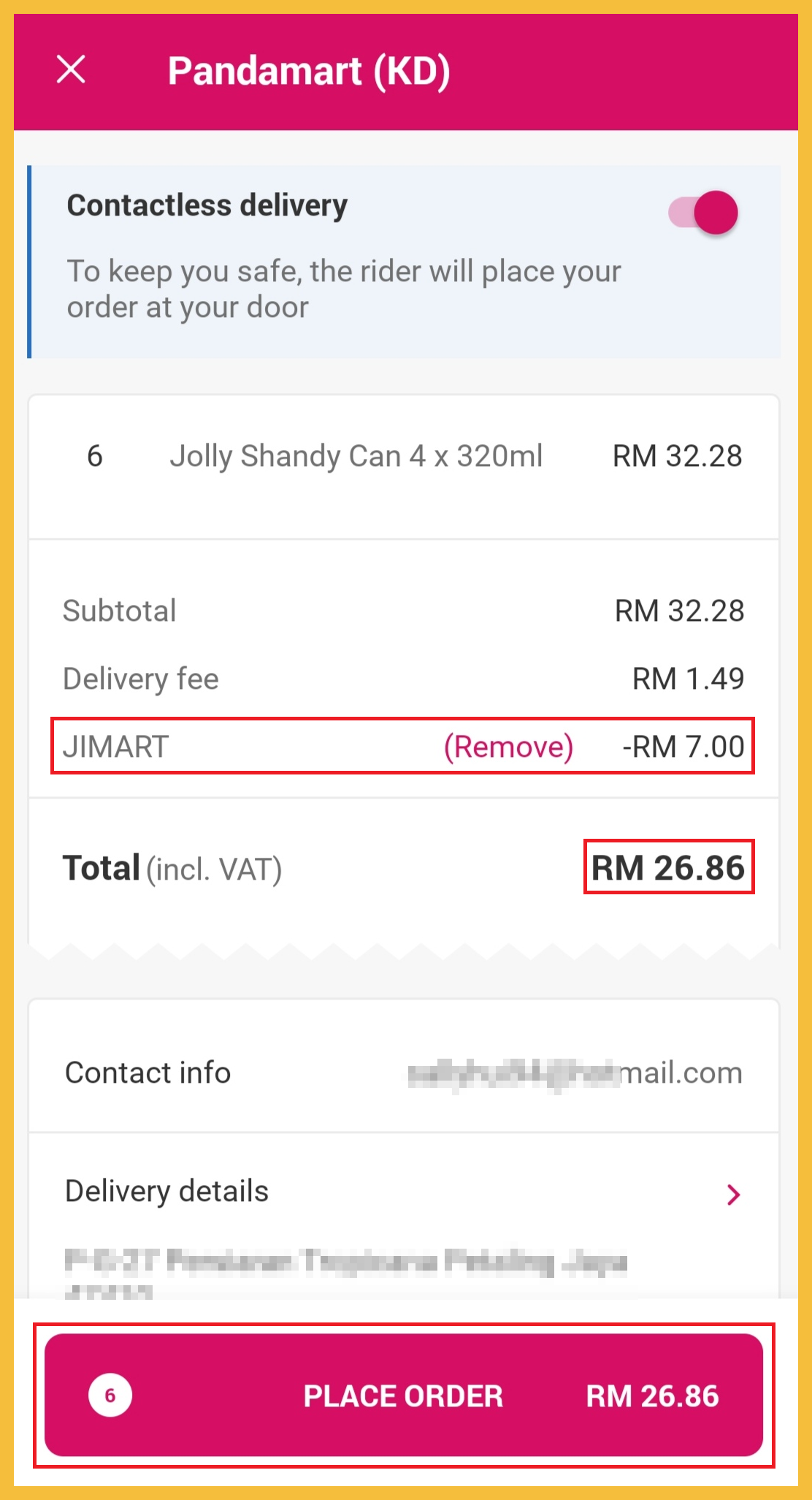Open Delivery details

tap(403, 1192)
